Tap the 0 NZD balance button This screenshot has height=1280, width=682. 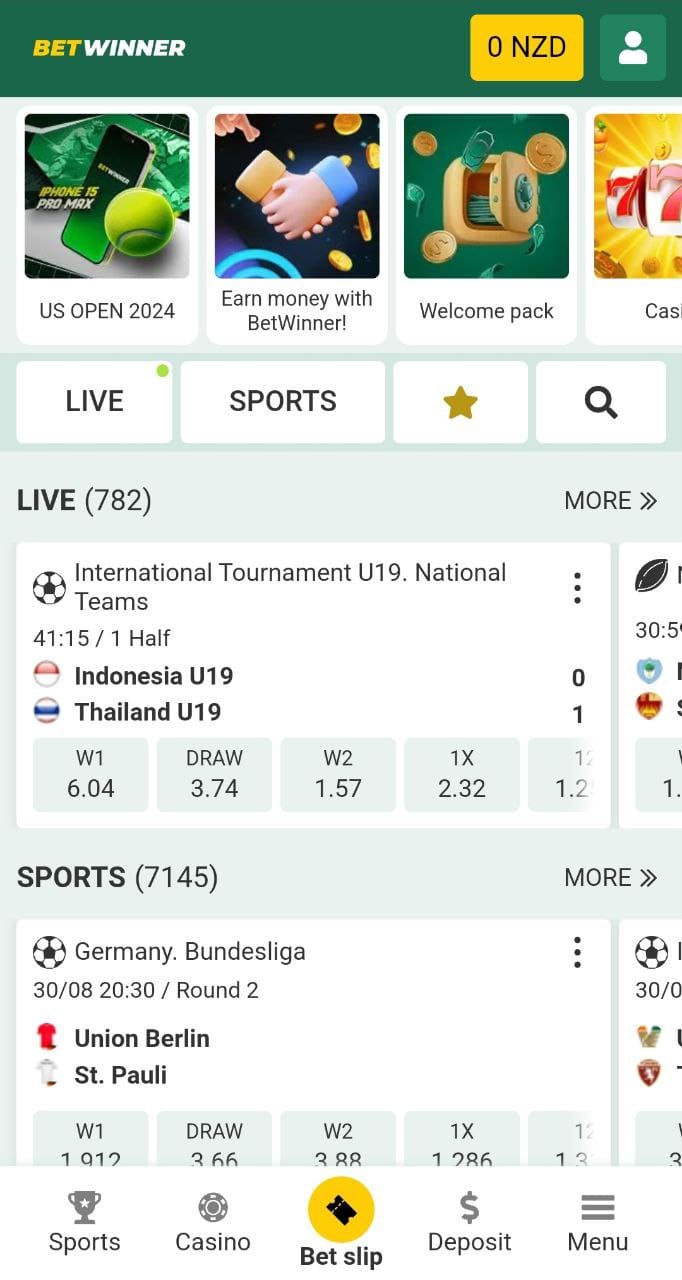tap(526, 47)
